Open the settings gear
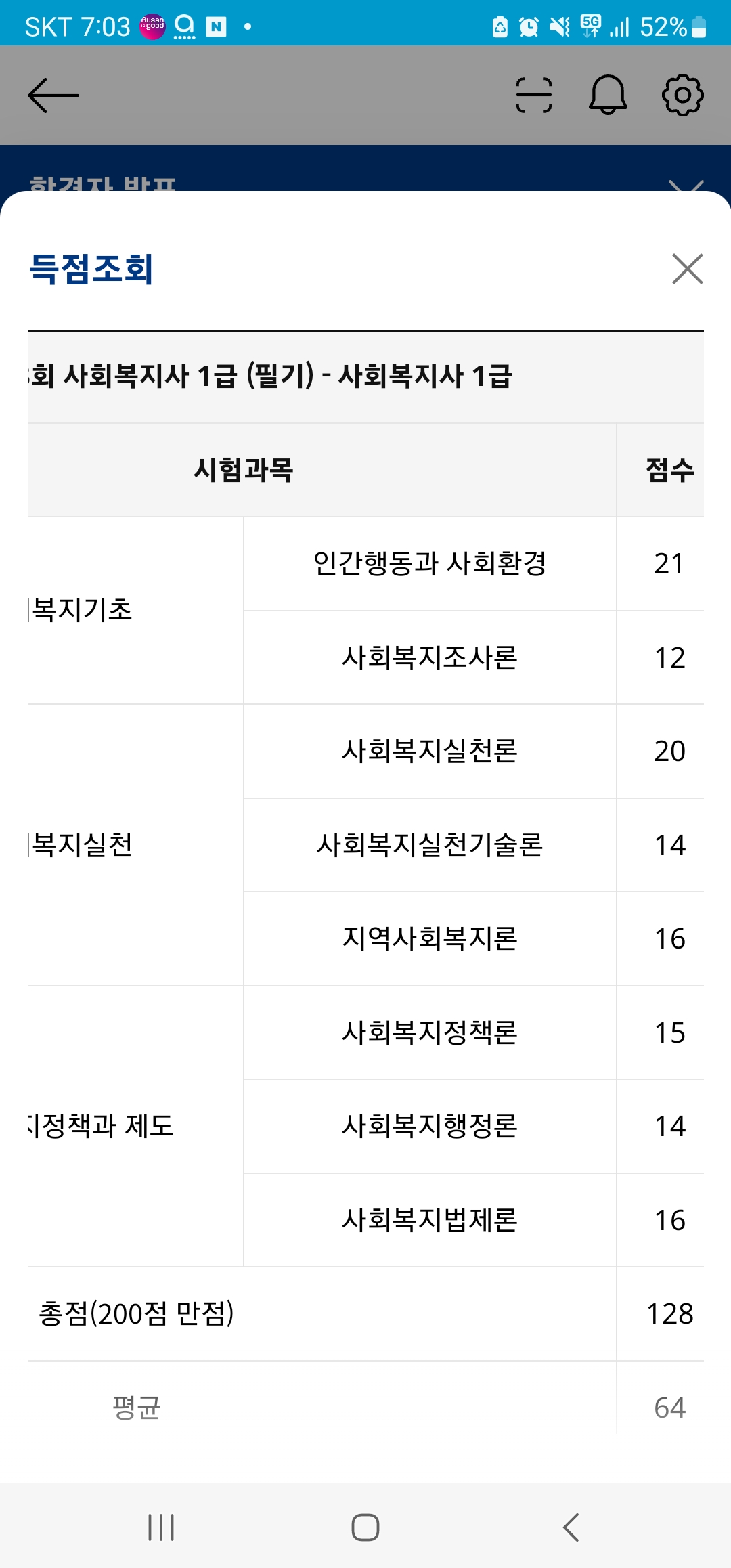Viewport: 731px width, 1568px height. 682,95
